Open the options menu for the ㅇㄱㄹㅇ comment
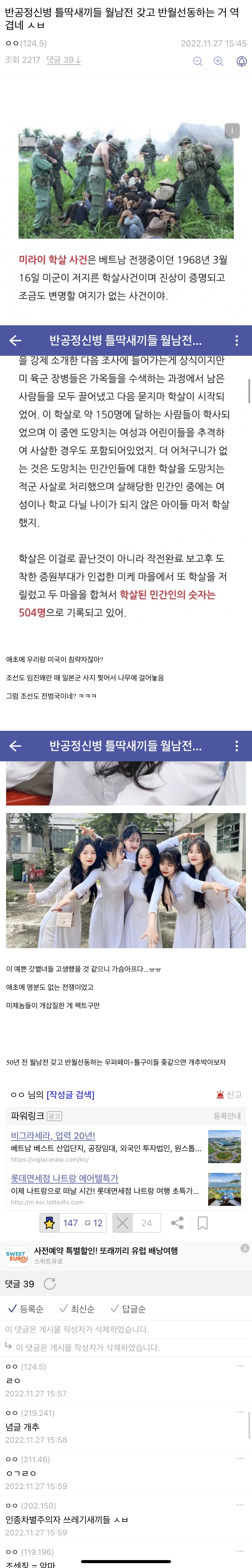Viewport: 252px width, 1568px height. click(240, 1458)
